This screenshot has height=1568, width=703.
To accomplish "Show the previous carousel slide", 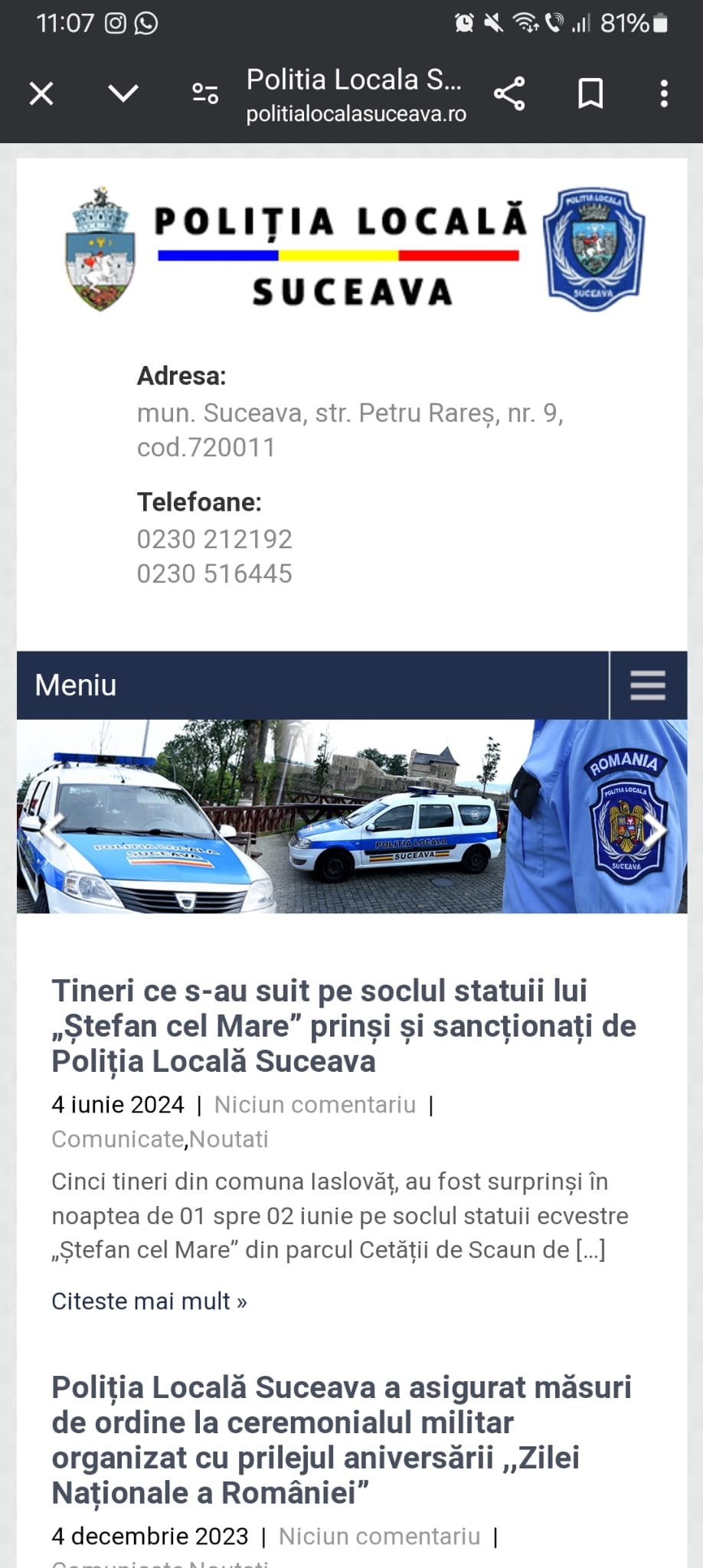I will pyautogui.click(x=52, y=831).
